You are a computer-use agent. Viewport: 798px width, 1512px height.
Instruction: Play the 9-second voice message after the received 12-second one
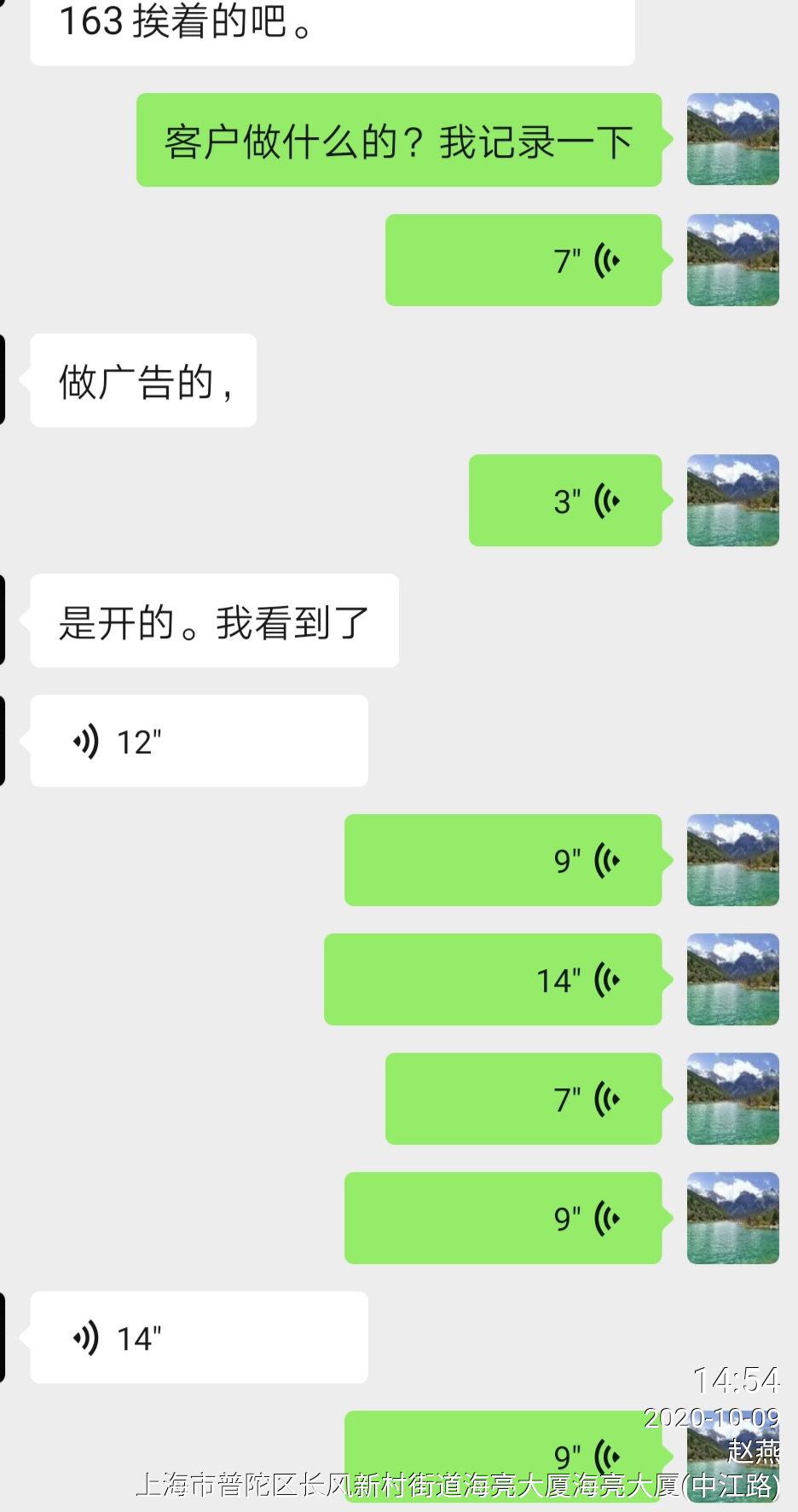[x=503, y=860]
